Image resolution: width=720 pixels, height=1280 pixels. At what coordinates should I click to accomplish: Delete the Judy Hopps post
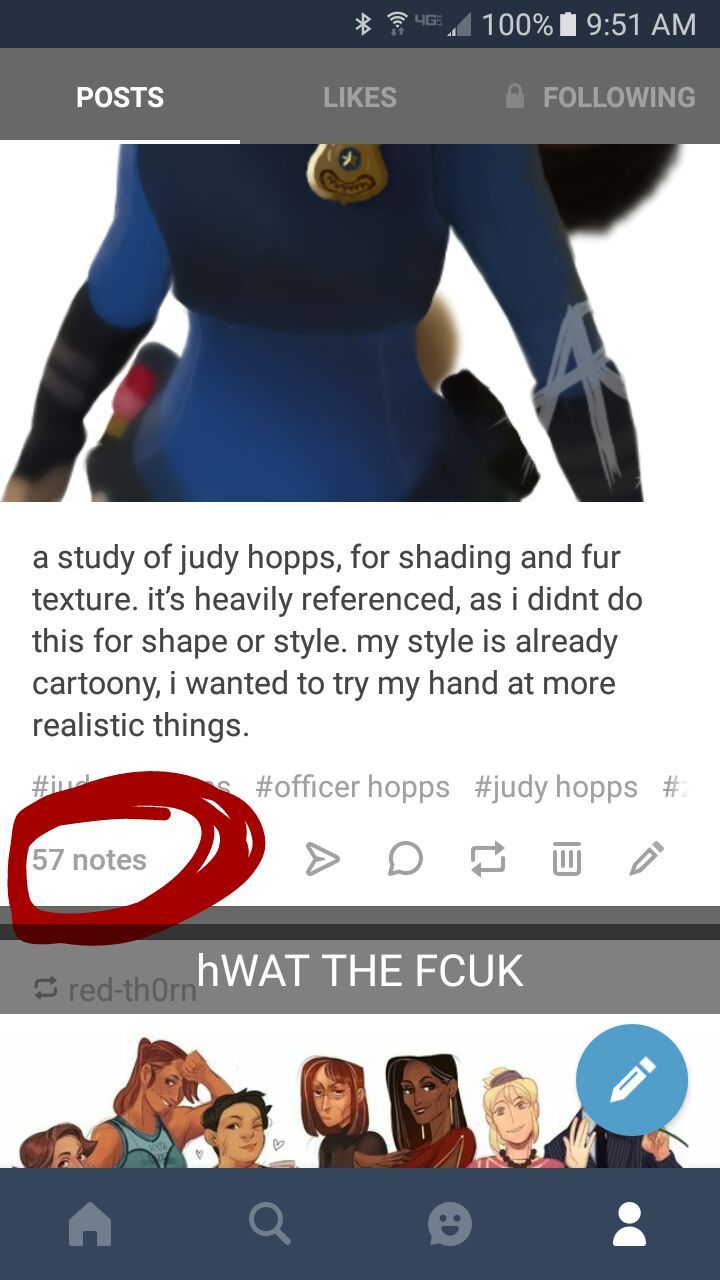pyautogui.click(x=566, y=859)
